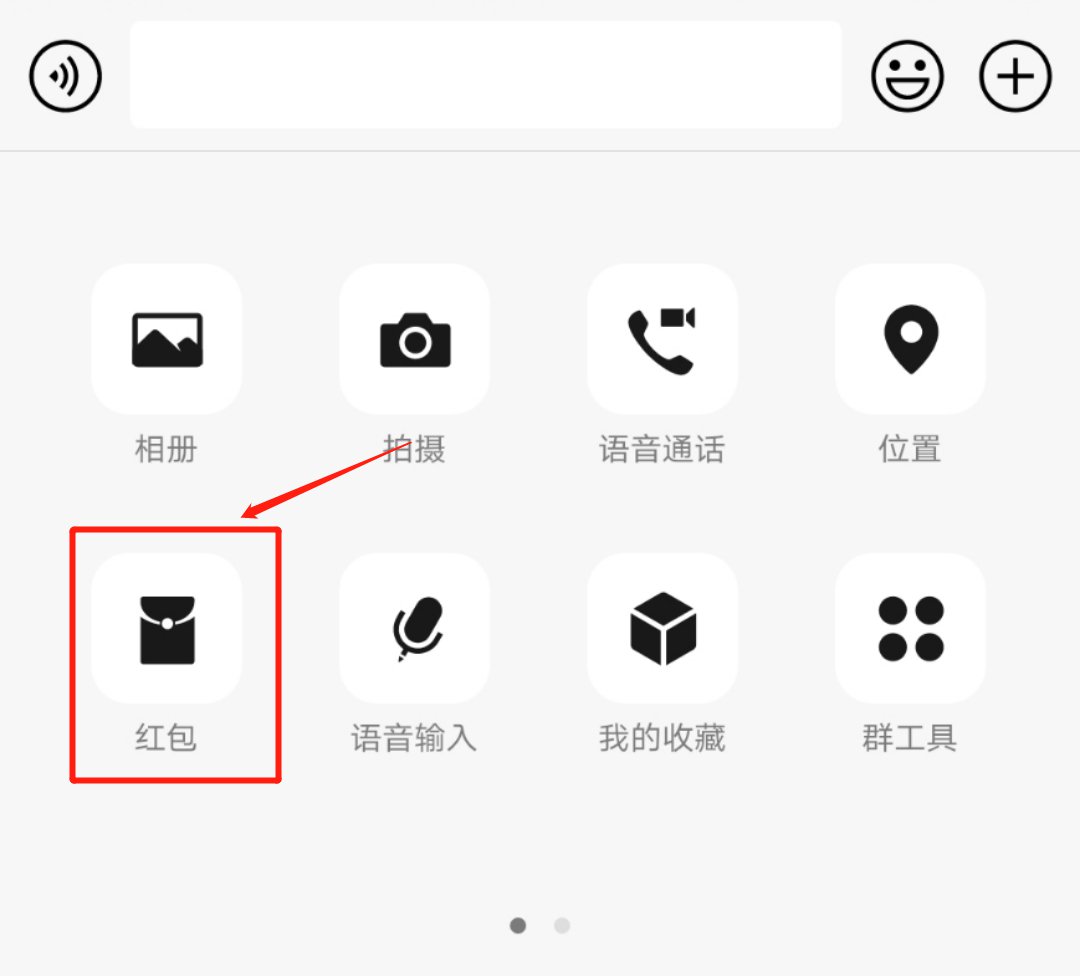
Task: Start 语音通话 voice call
Action: pos(662,339)
